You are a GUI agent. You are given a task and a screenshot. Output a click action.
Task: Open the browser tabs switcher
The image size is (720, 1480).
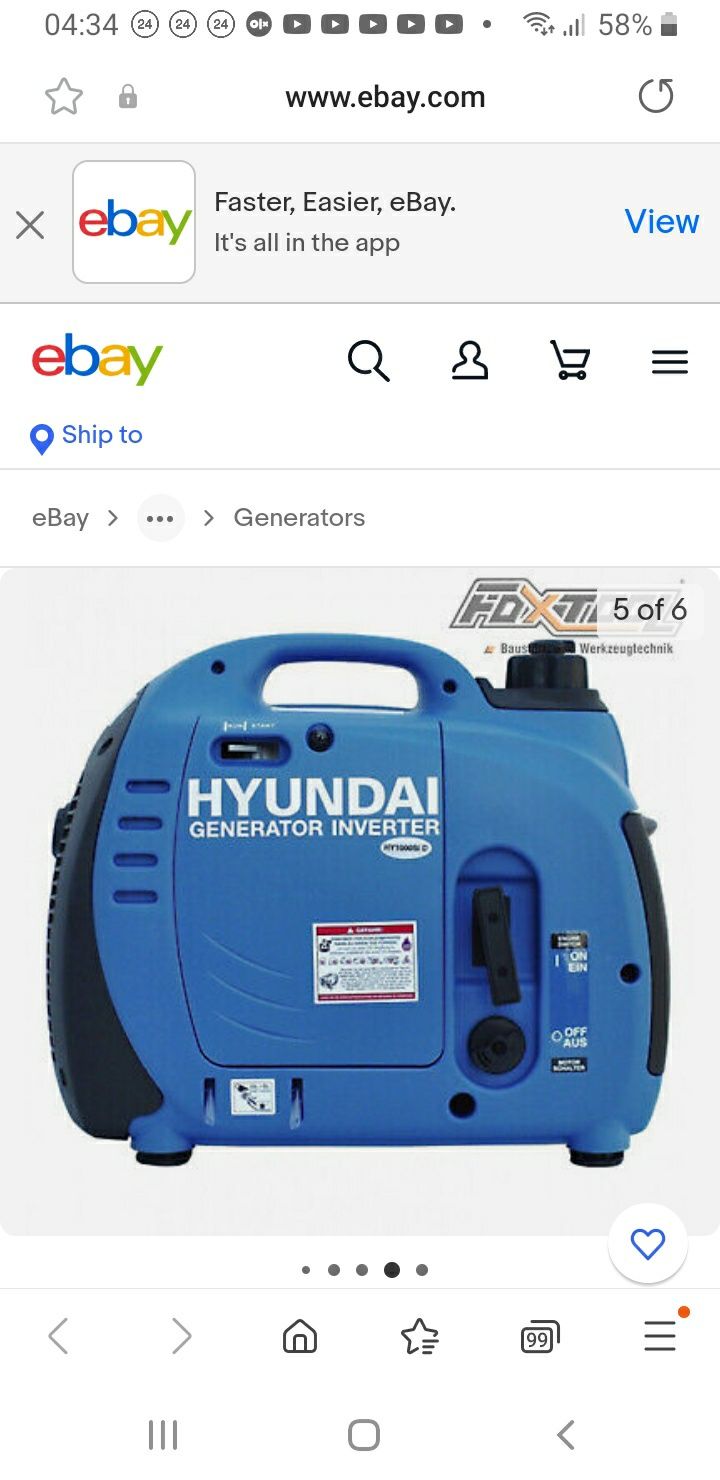(540, 1337)
